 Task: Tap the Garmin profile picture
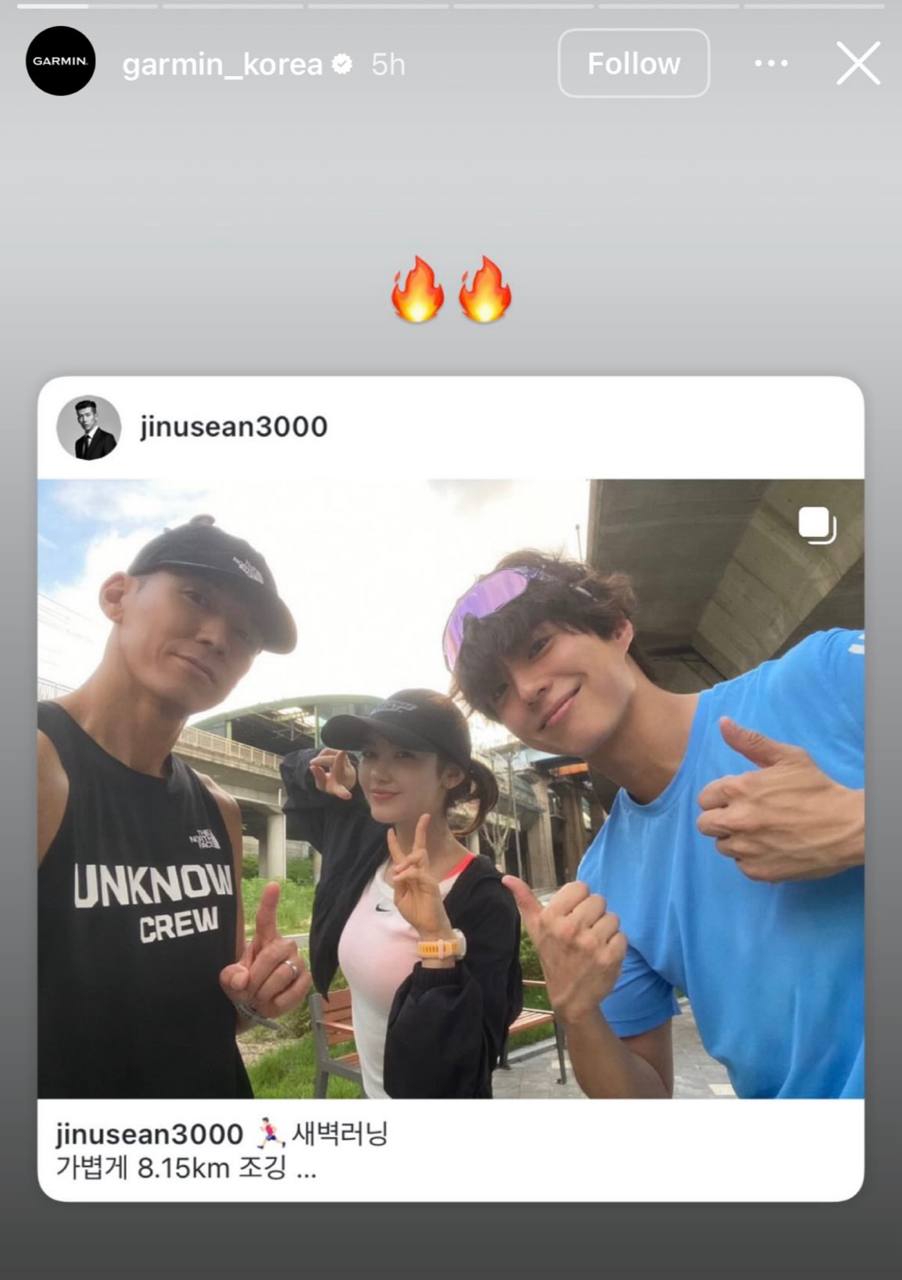[61, 62]
